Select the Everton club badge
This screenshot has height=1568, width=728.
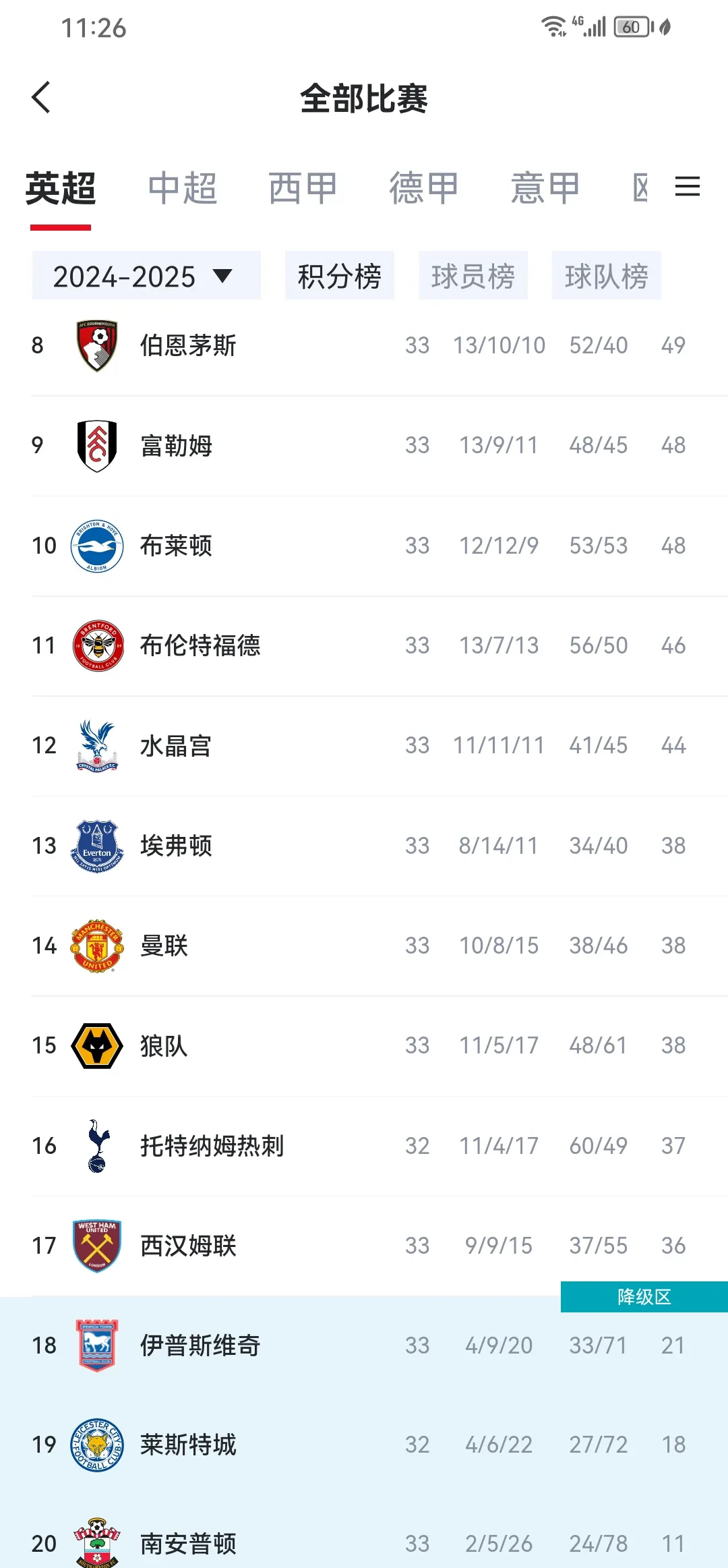point(96,846)
